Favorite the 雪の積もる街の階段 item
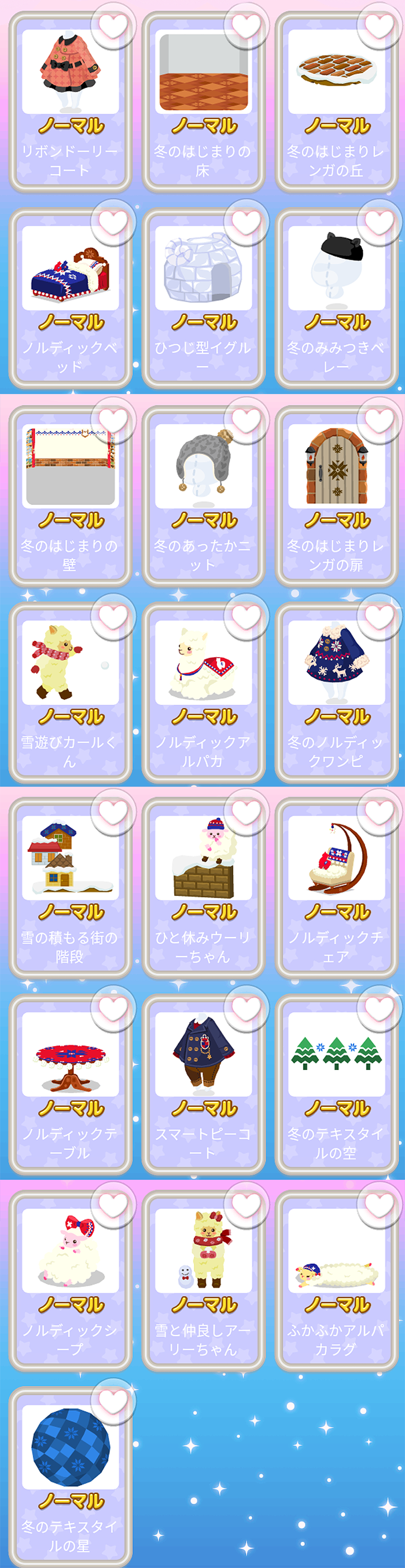Image resolution: width=405 pixels, height=1568 pixels. (x=113, y=812)
